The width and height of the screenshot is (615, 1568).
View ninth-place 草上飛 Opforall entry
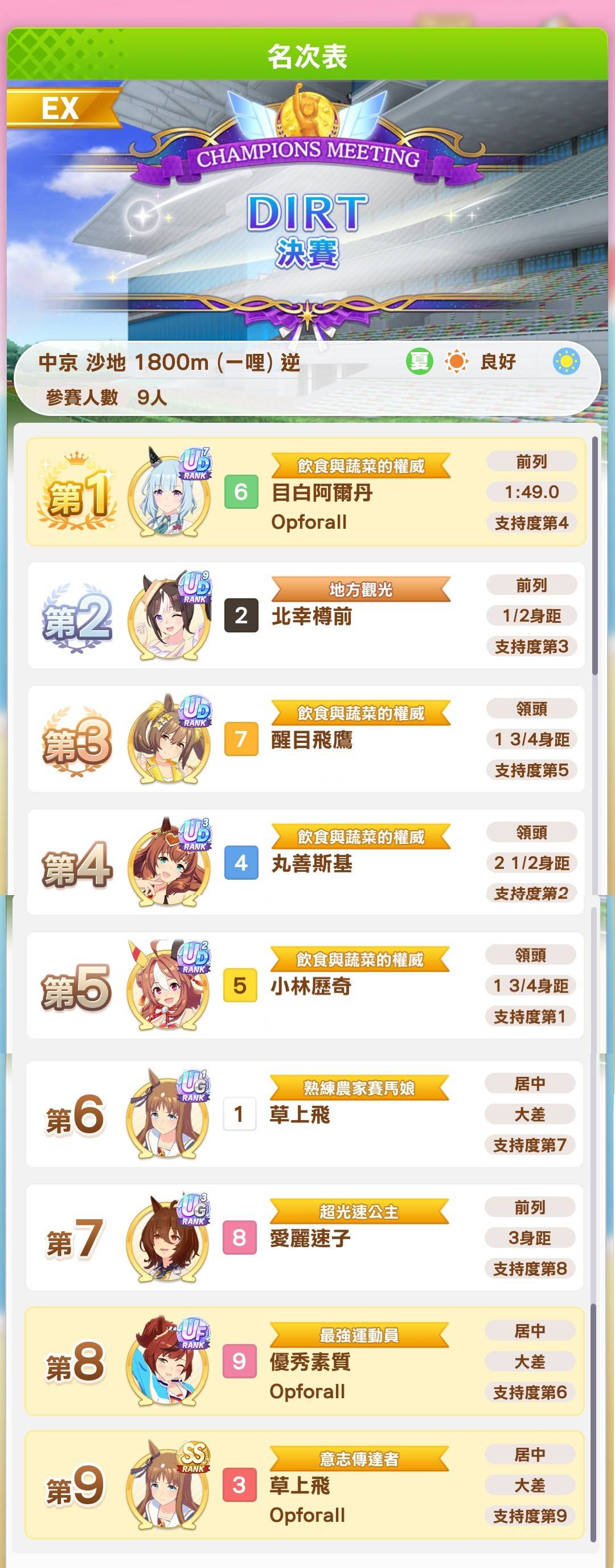click(x=306, y=1485)
